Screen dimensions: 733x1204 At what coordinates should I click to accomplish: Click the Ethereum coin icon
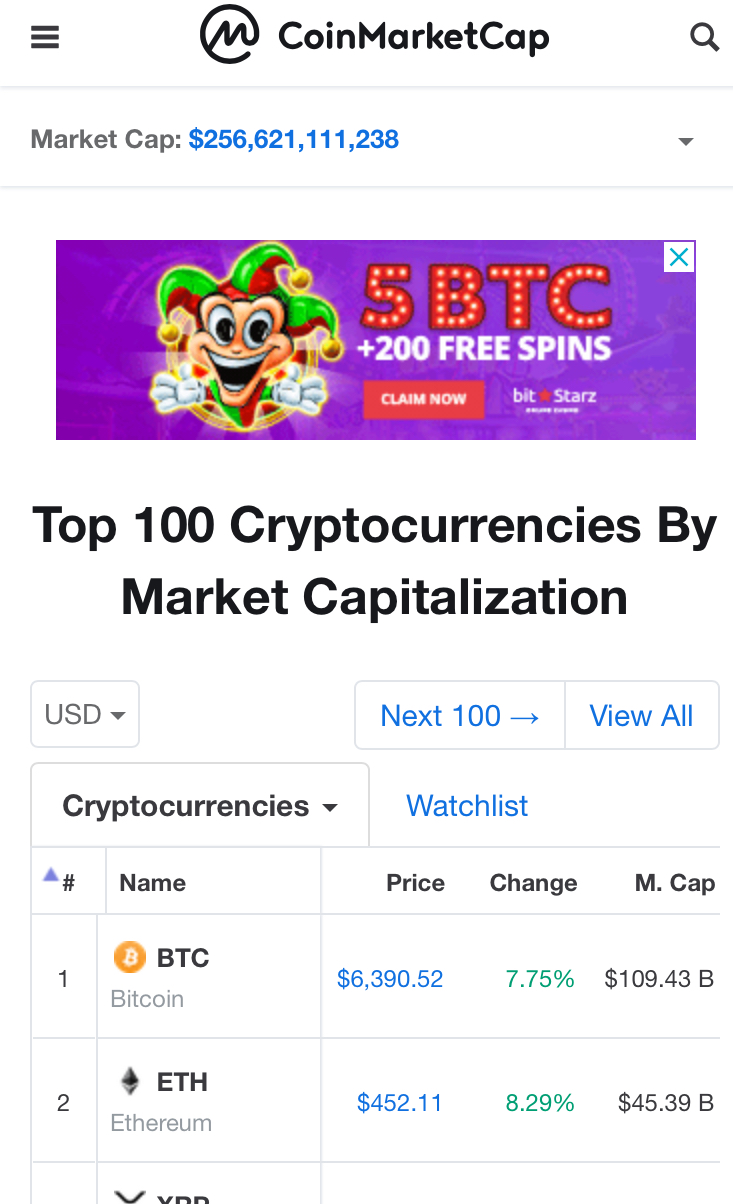click(x=129, y=1081)
